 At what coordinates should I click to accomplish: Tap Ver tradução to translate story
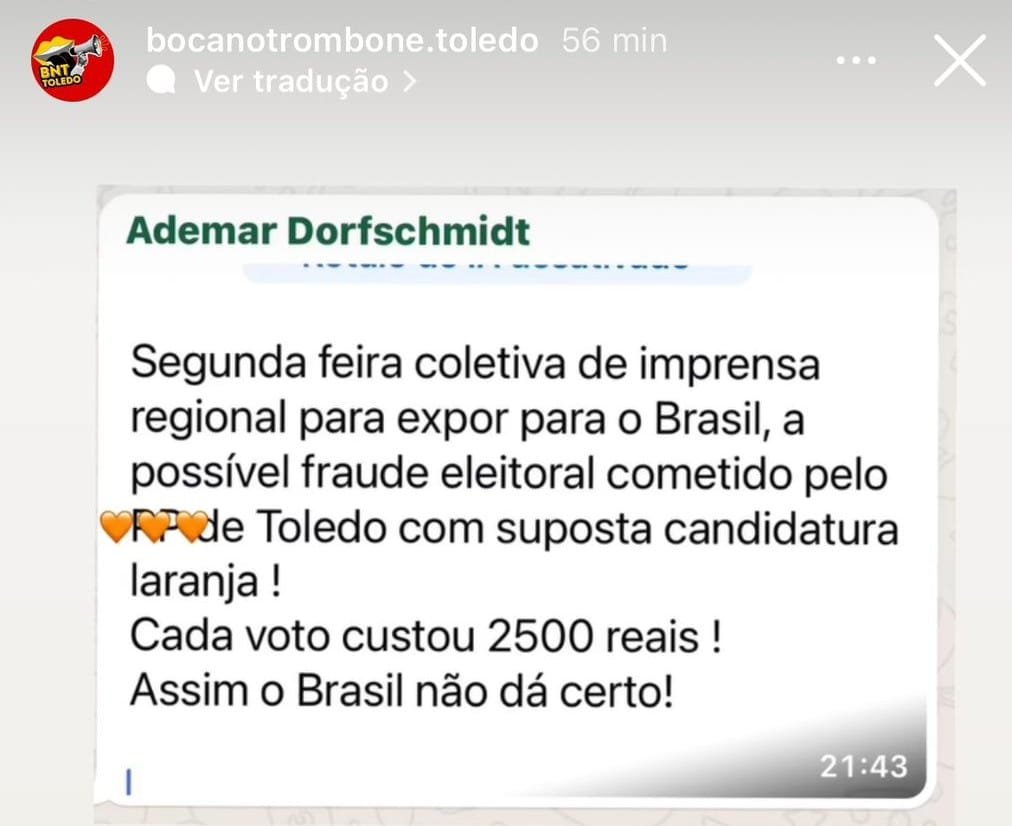[x=290, y=81]
